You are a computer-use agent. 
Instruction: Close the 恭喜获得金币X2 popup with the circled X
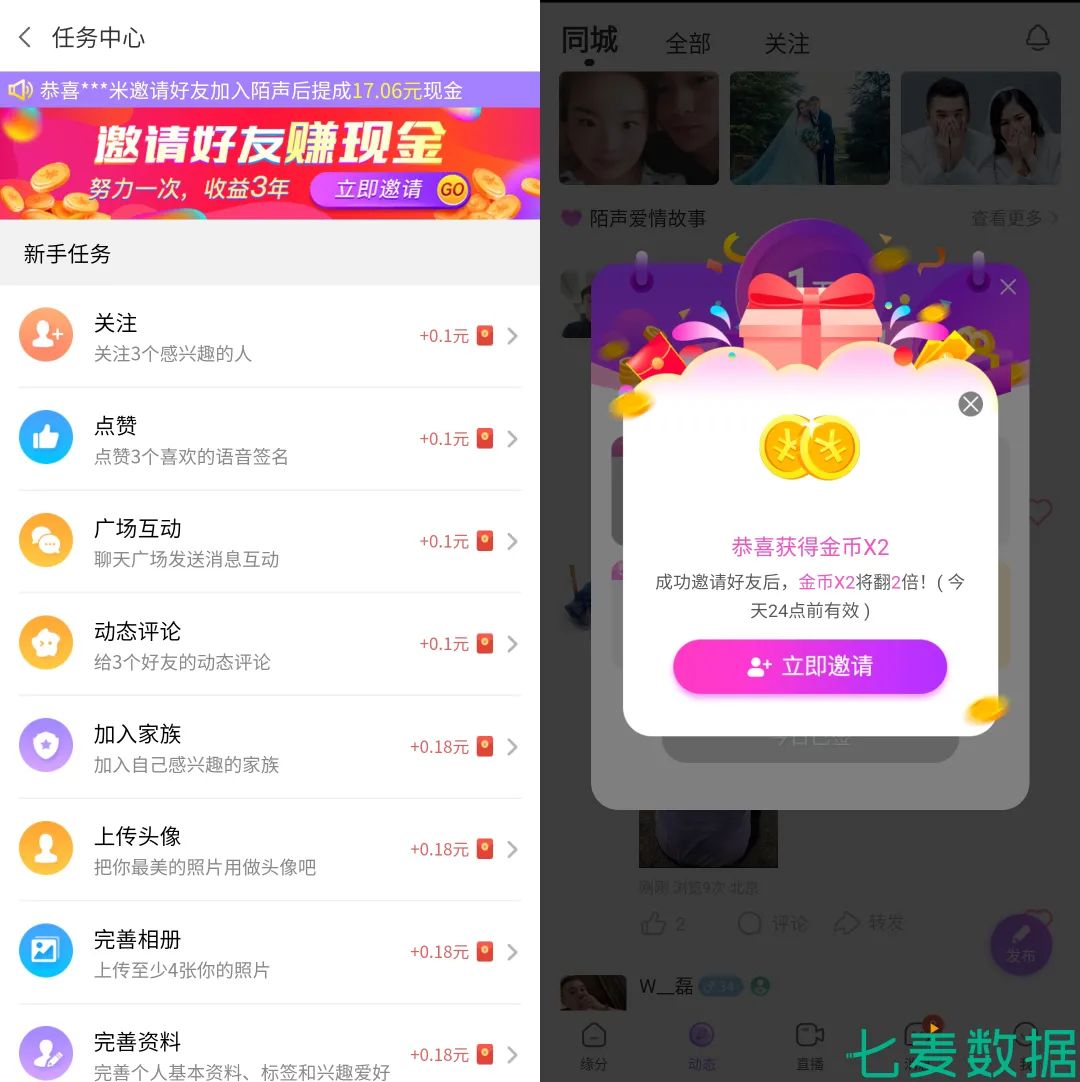(970, 404)
